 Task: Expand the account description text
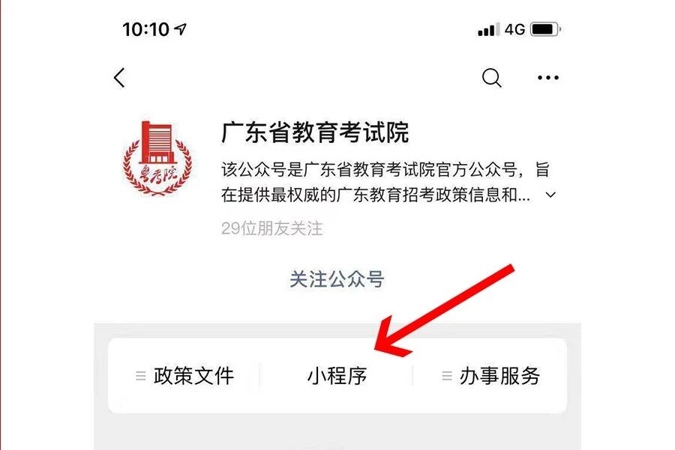click(x=548, y=194)
